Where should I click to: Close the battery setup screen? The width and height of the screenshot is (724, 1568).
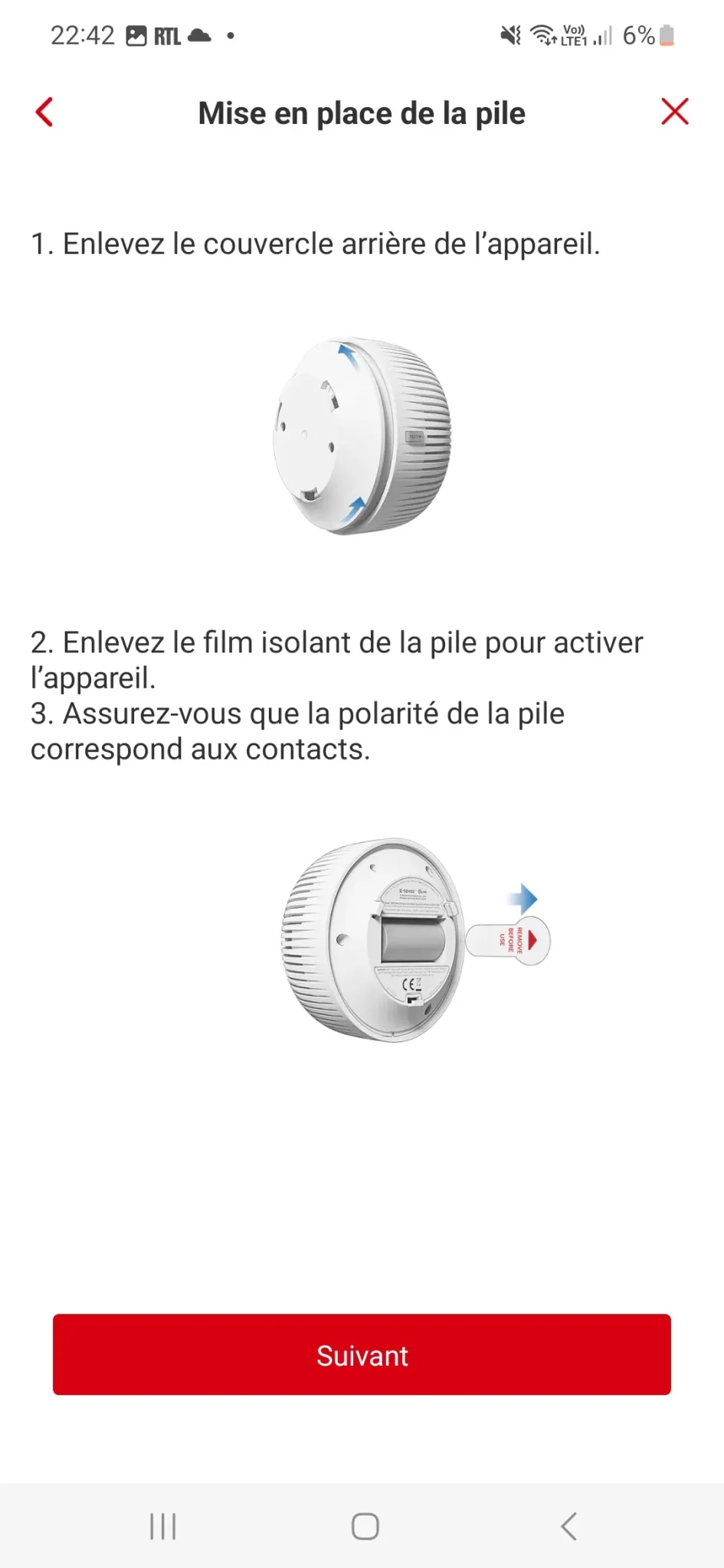click(x=674, y=112)
